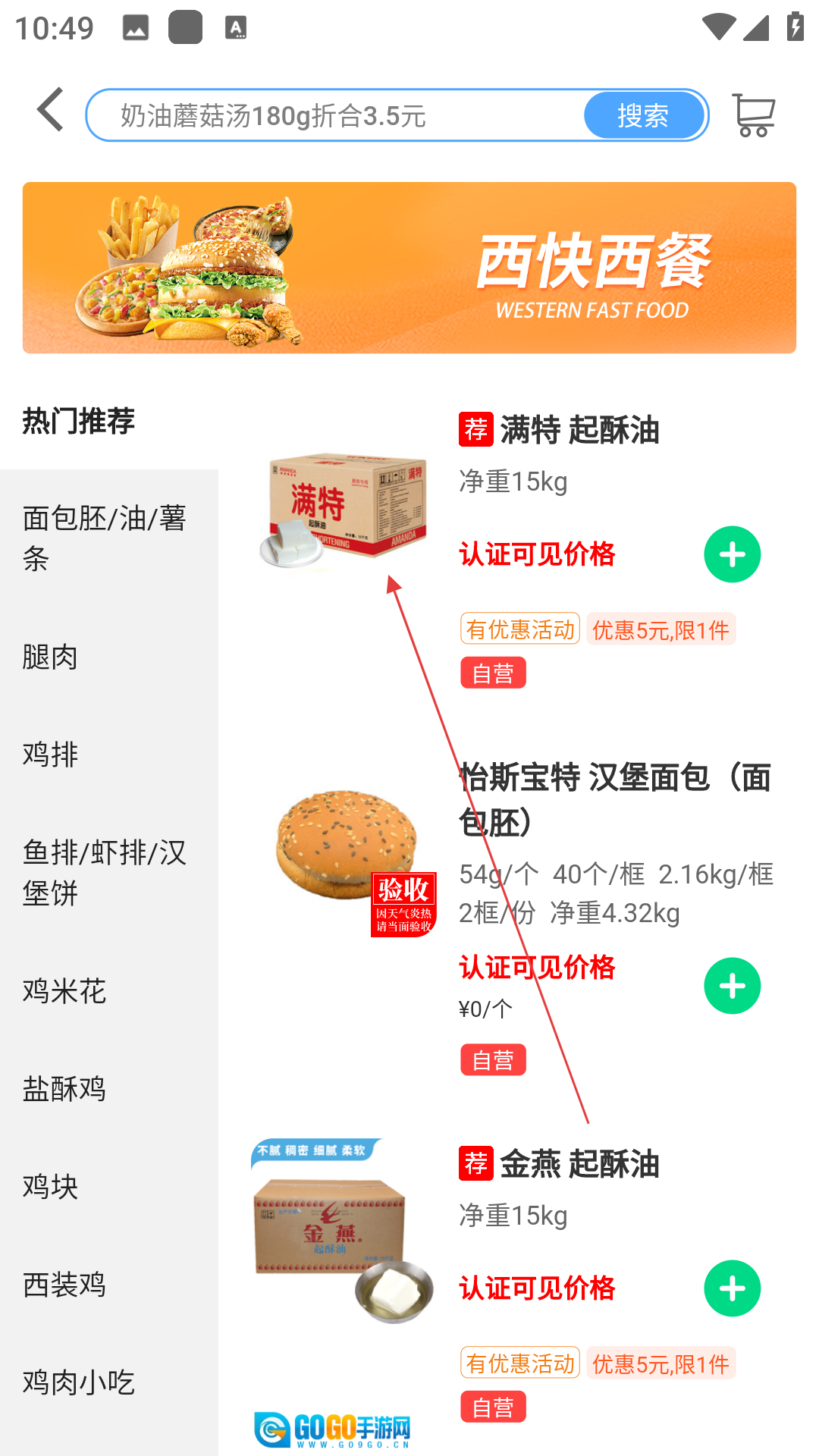The height and width of the screenshot is (1456, 819).
Task: Open the 盐酥鸡 category
Action: tap(64, 1089)
